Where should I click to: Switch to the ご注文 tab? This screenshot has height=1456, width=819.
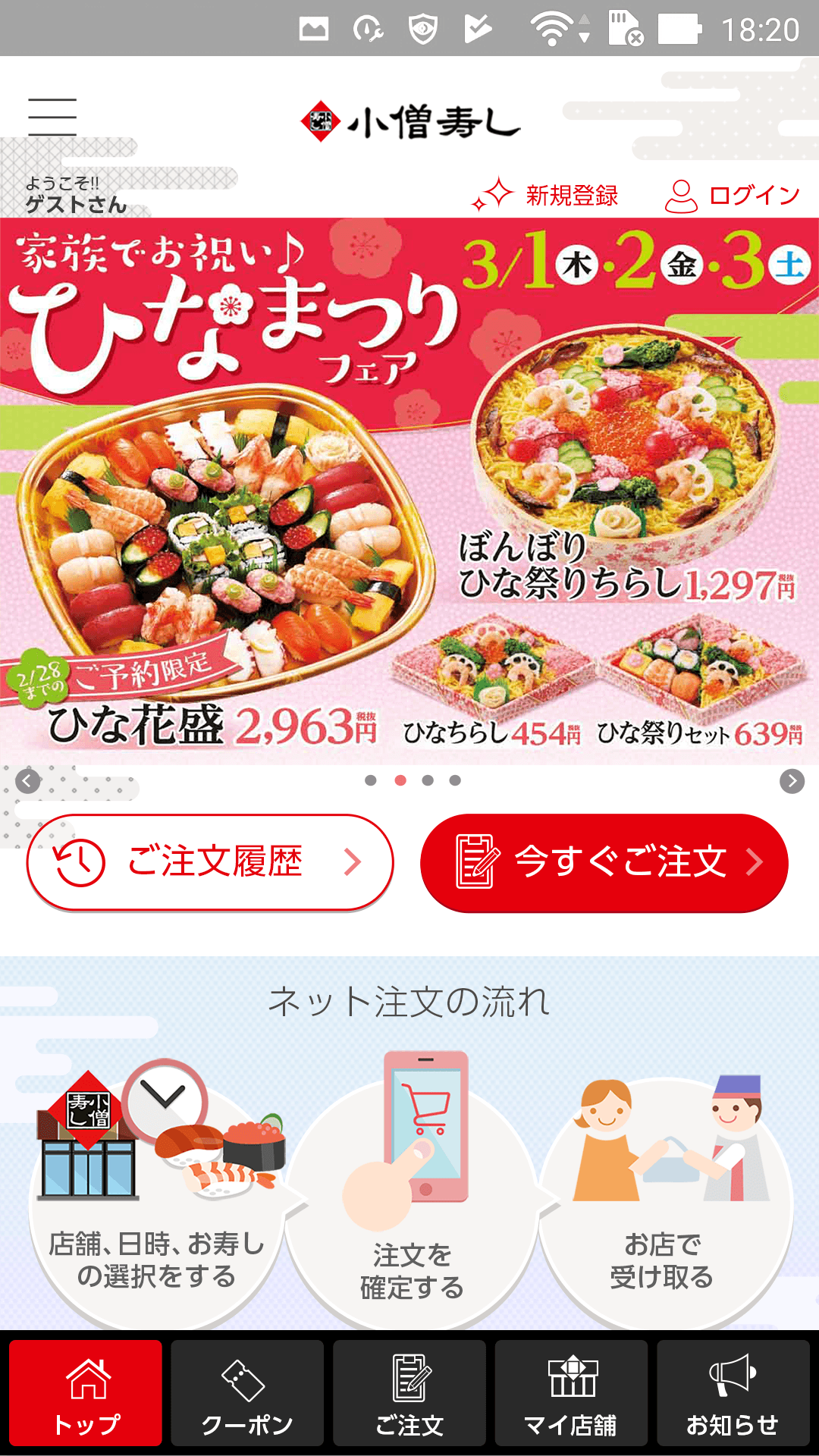click(x=409, y=1393)
